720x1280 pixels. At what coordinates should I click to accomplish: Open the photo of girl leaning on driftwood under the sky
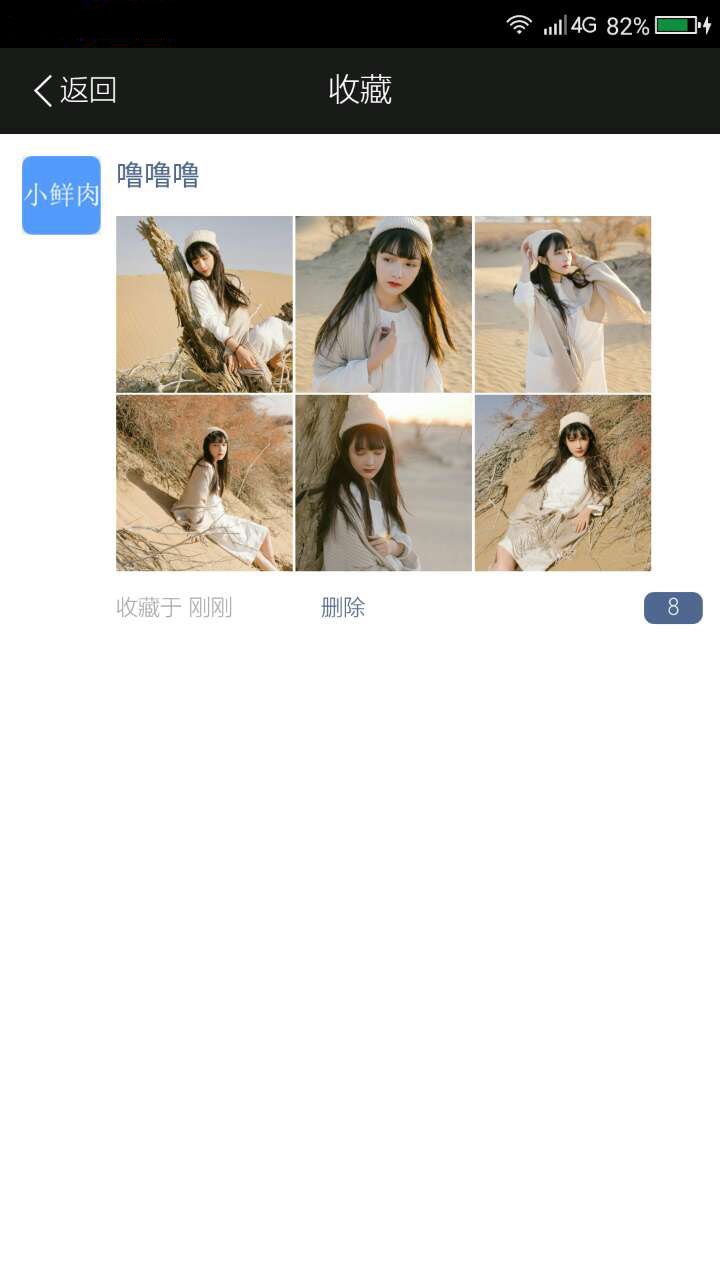204,304
